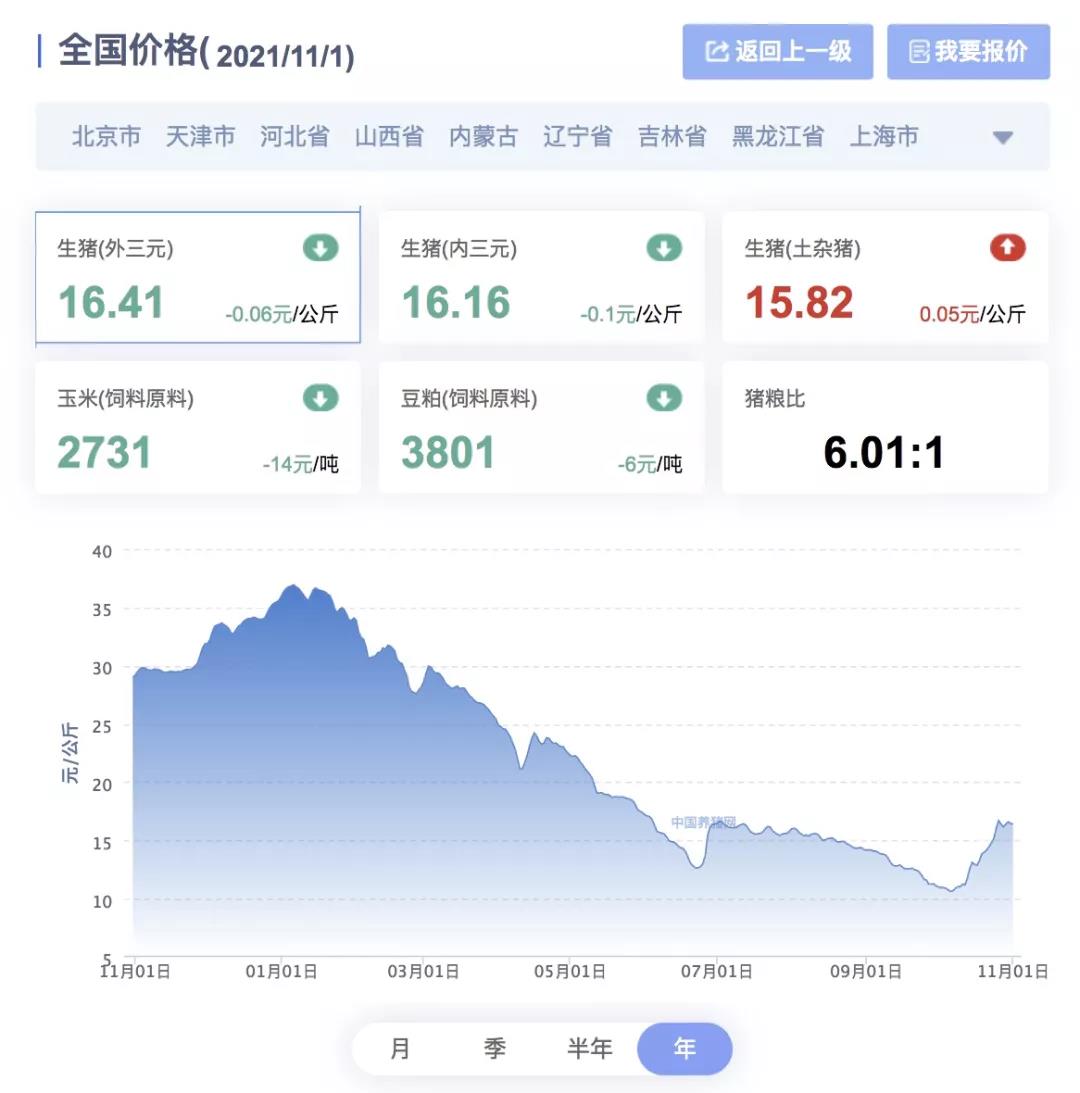The height and width of the screenshot is (1093, 1080).
Task: Click the red up arrow on 生猪(土杂猪) card
Action: coord(1008,248)
